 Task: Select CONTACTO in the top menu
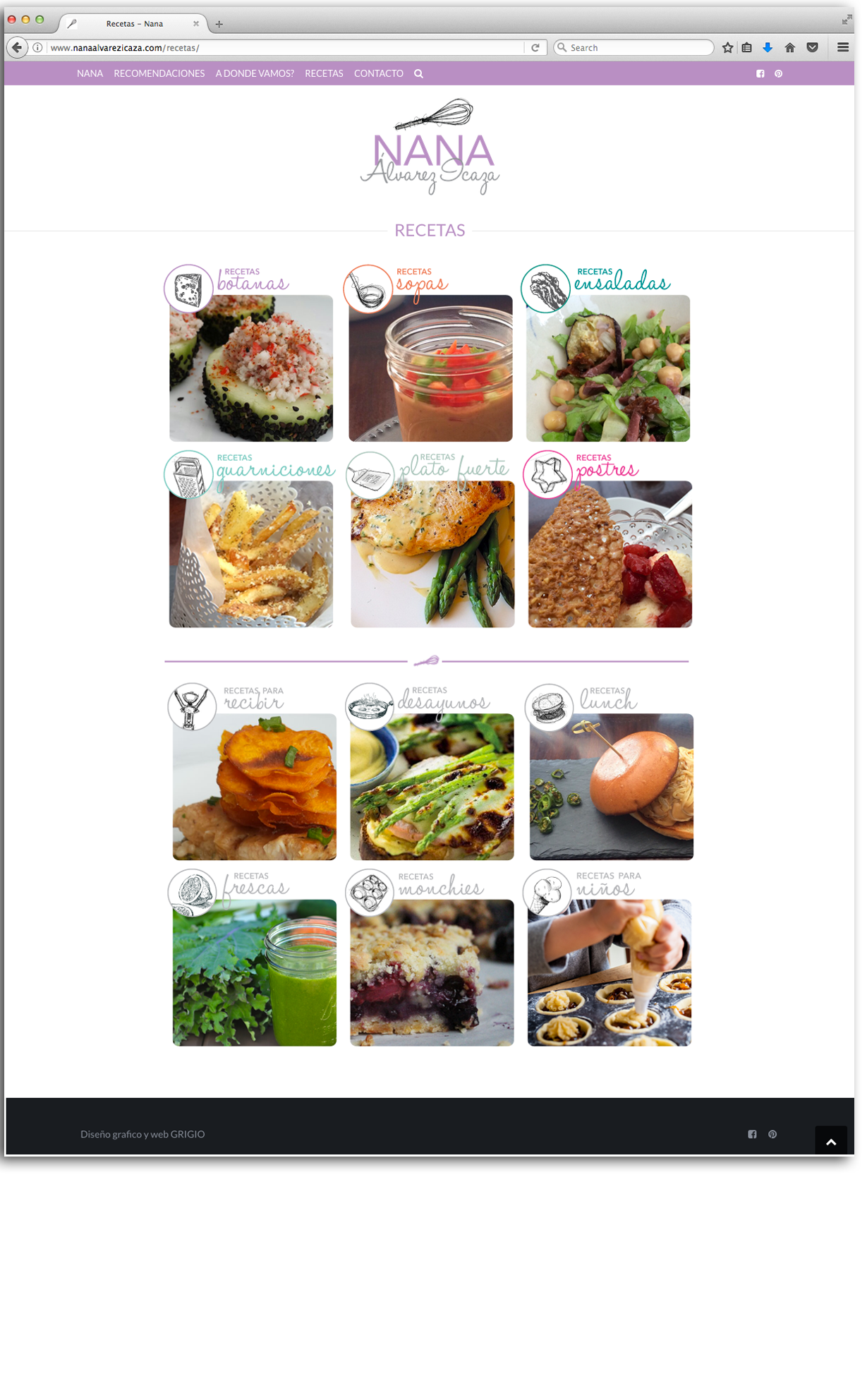378,73
